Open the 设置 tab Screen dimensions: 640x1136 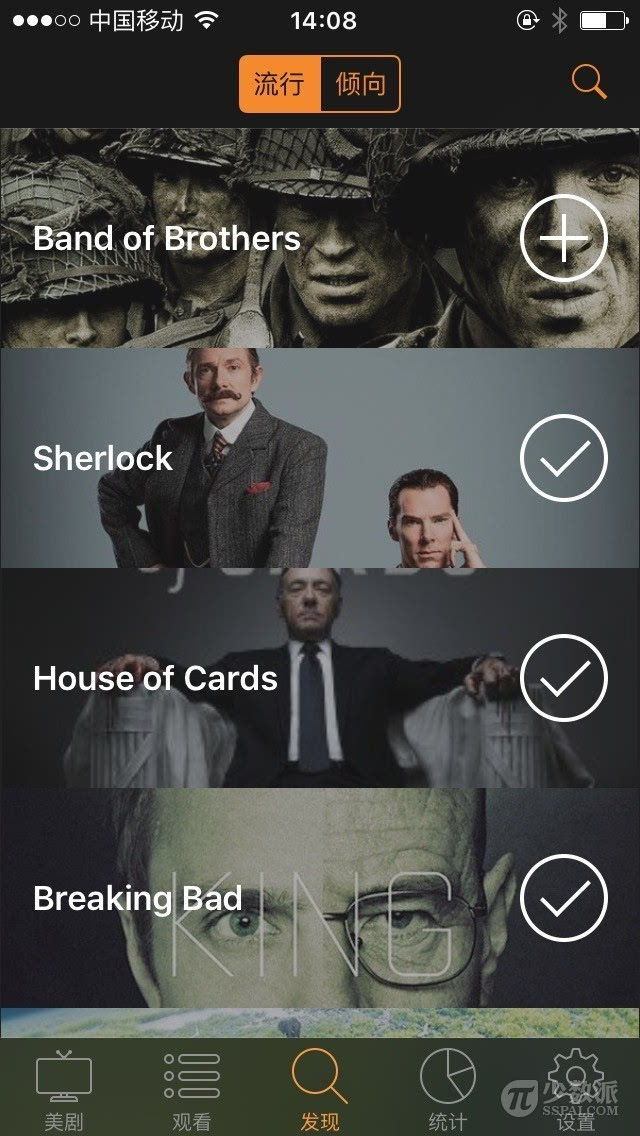[x=576, y=1090]
